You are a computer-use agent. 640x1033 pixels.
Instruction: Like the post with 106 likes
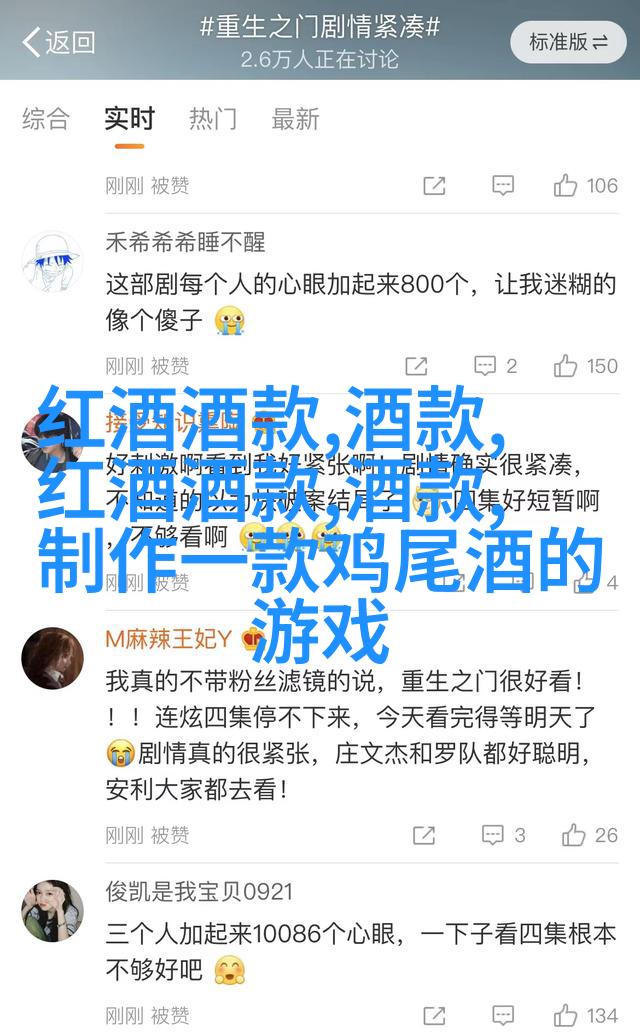586,185
